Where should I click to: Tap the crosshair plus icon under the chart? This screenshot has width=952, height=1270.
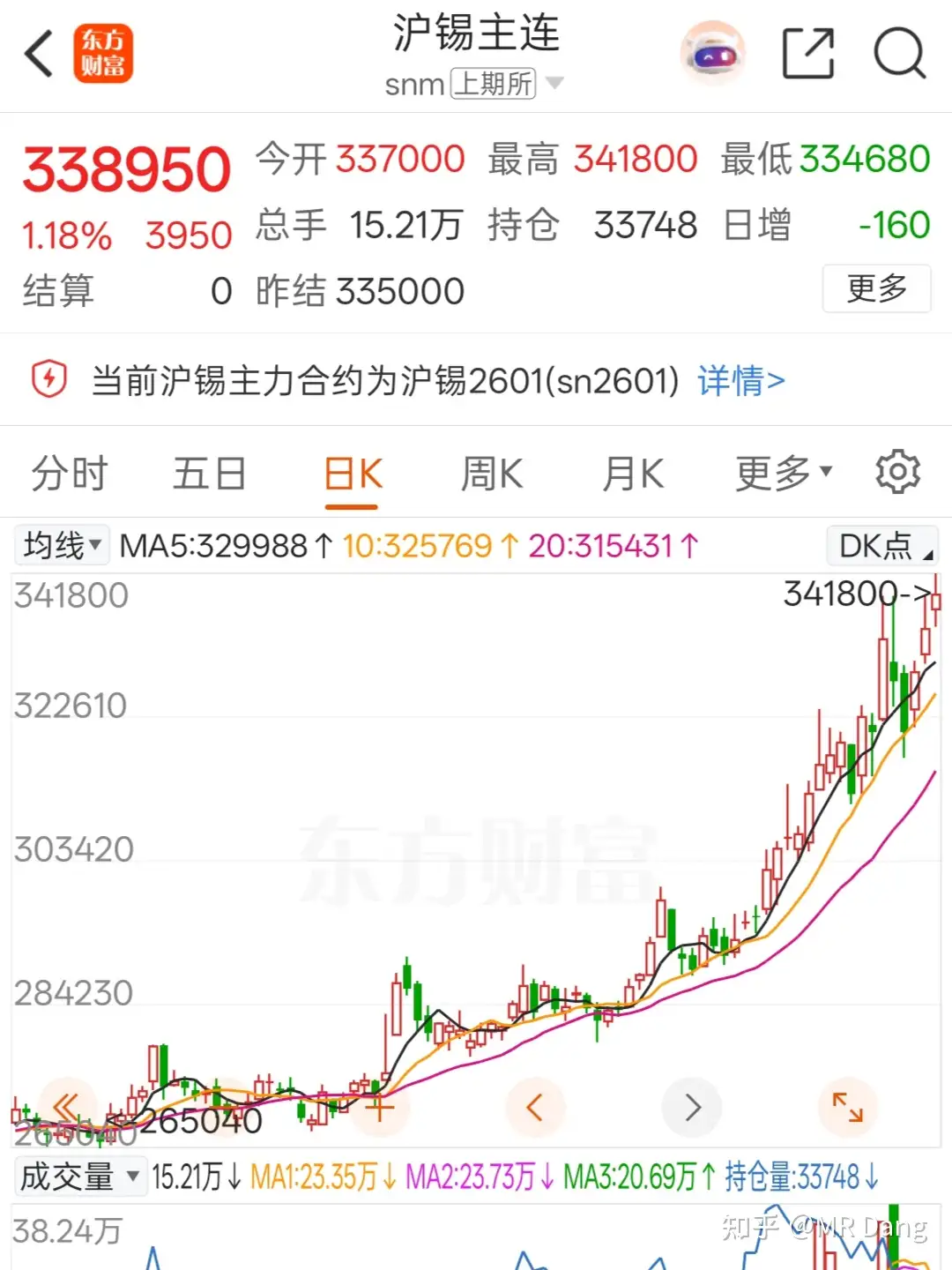[379, 1107]
